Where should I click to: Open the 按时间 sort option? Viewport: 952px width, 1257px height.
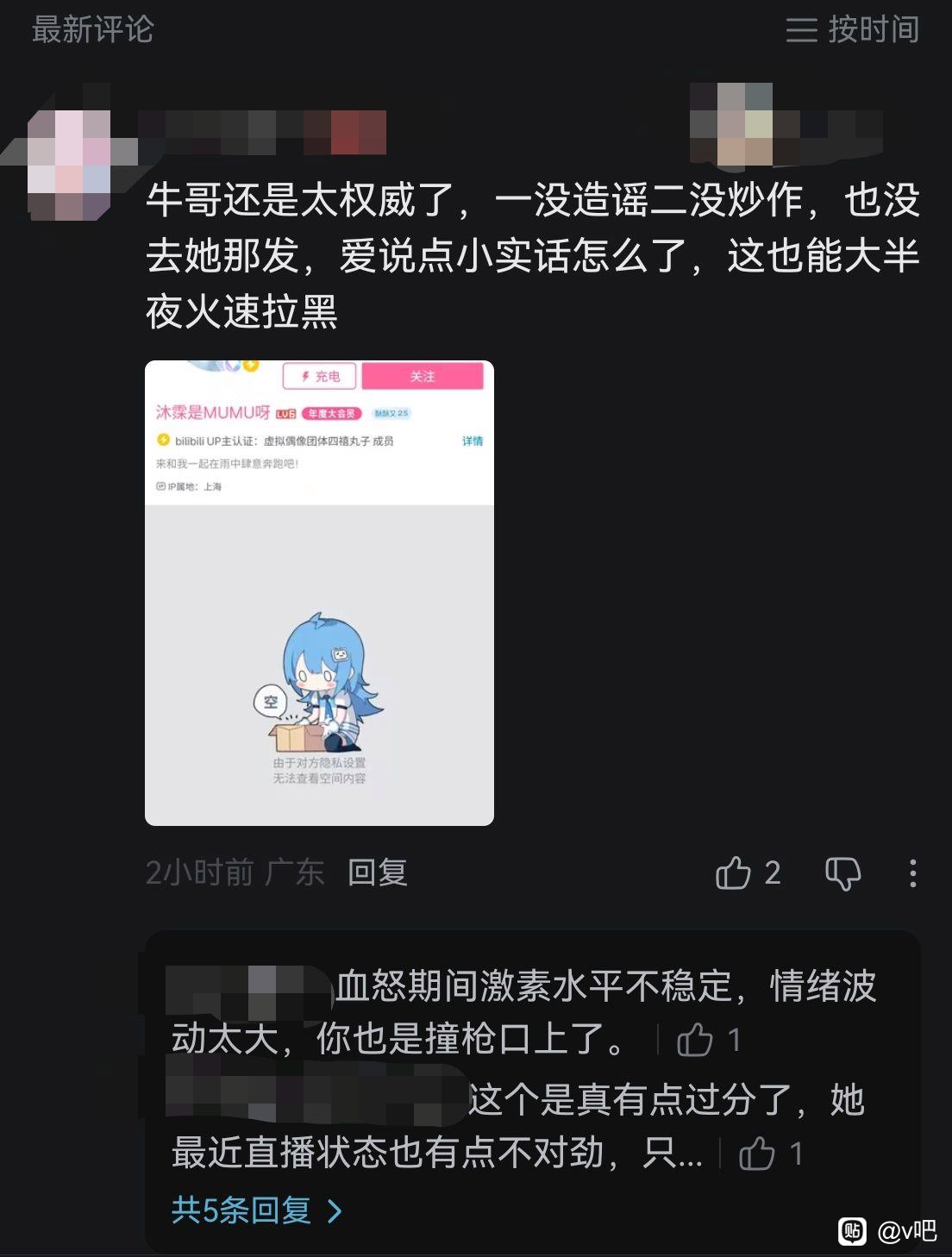tap(852, 30)
